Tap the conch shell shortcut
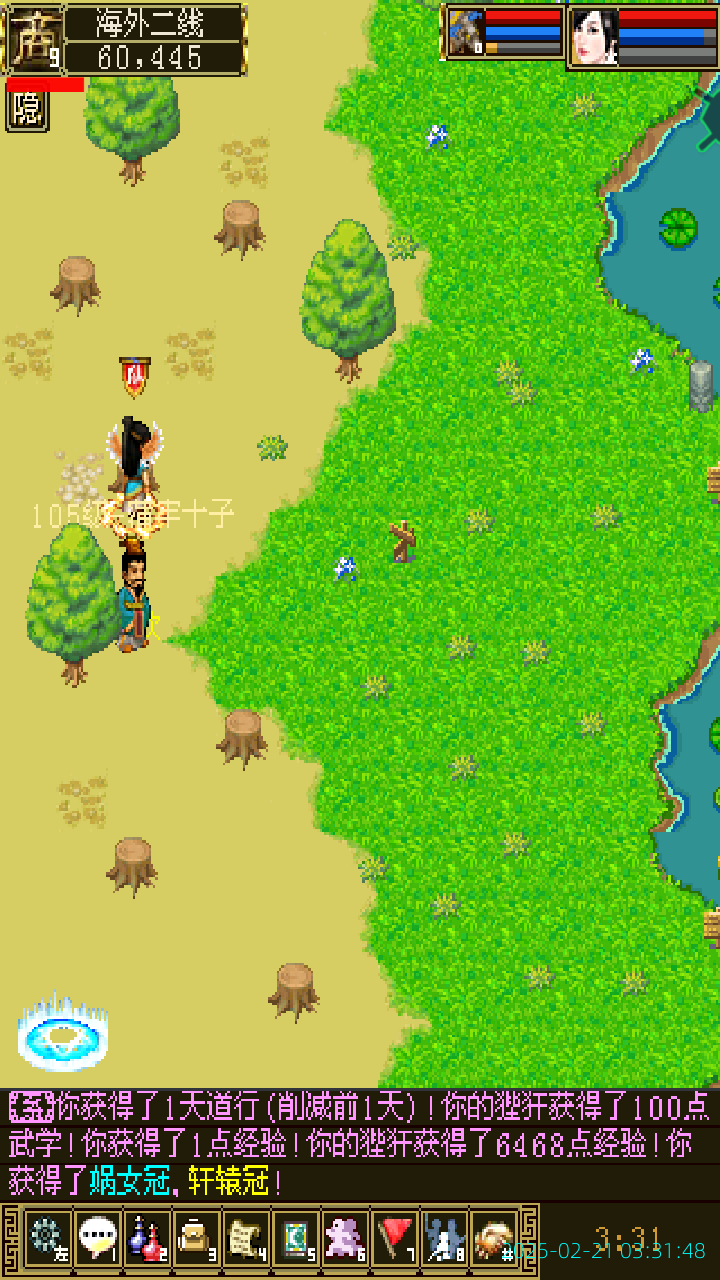 (494, 1238)
